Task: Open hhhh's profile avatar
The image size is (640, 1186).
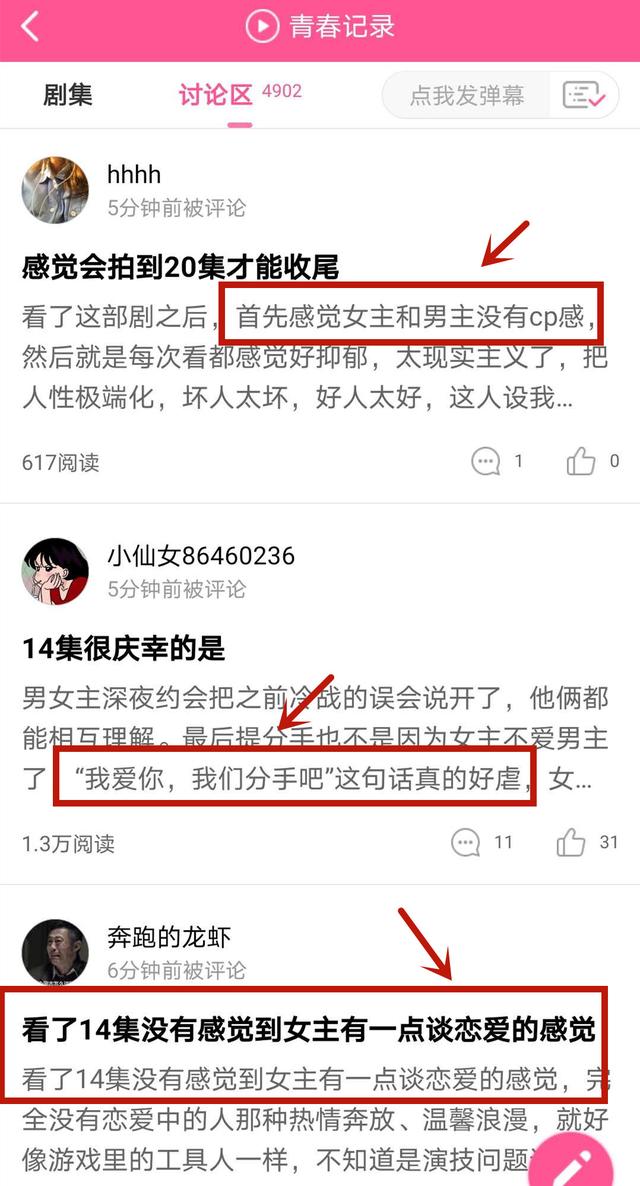Action: click(x=55, y=190)
